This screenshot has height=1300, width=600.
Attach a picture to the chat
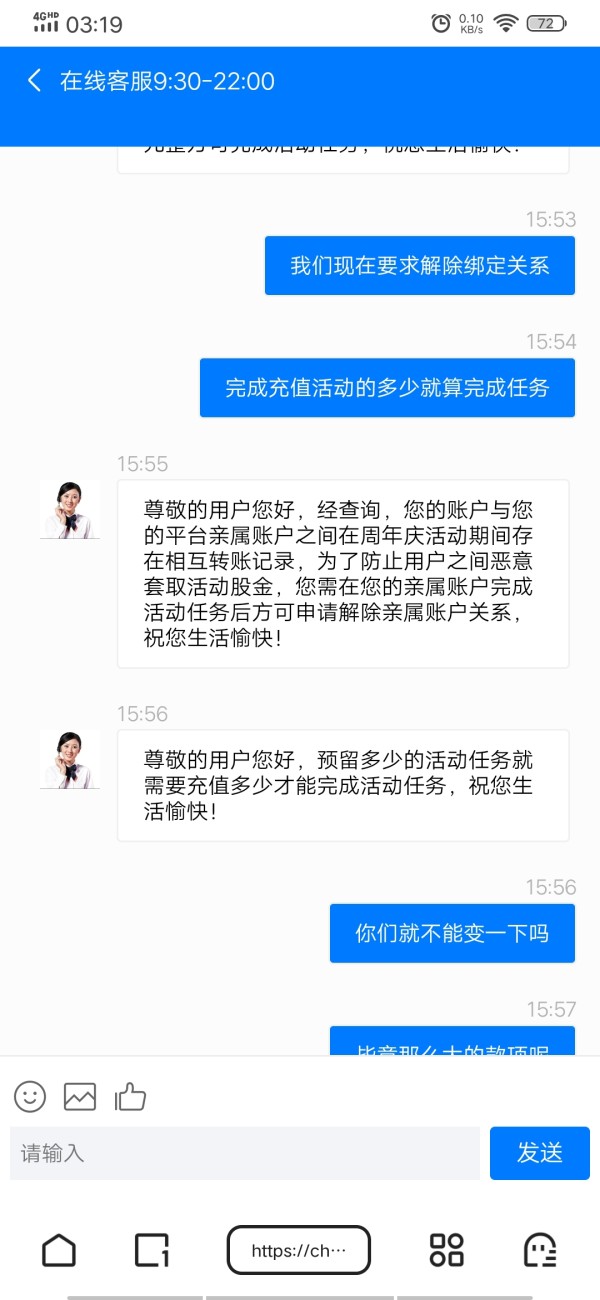(80, 1097)
